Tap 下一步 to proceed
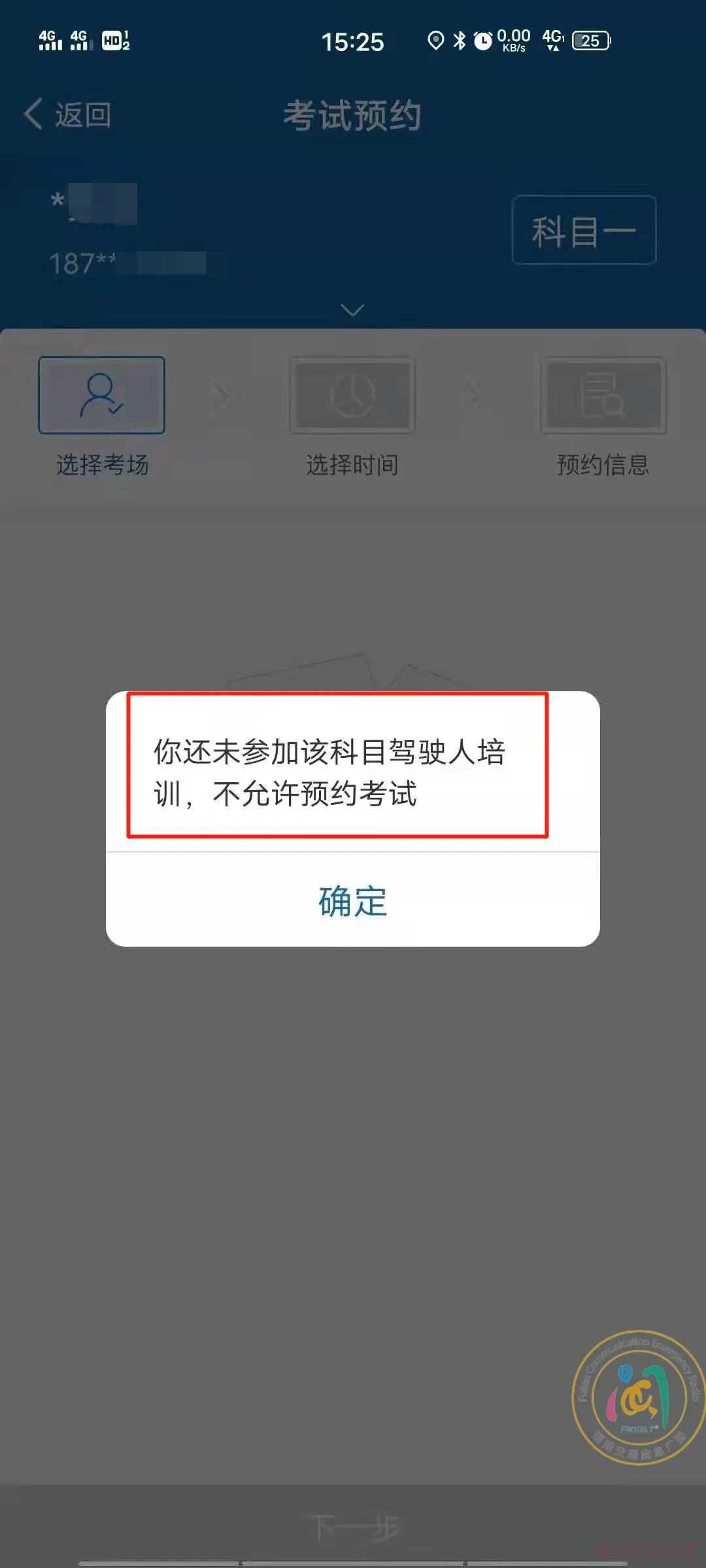The height and width of the screenshot is (1568, 706). [354, 1527]
